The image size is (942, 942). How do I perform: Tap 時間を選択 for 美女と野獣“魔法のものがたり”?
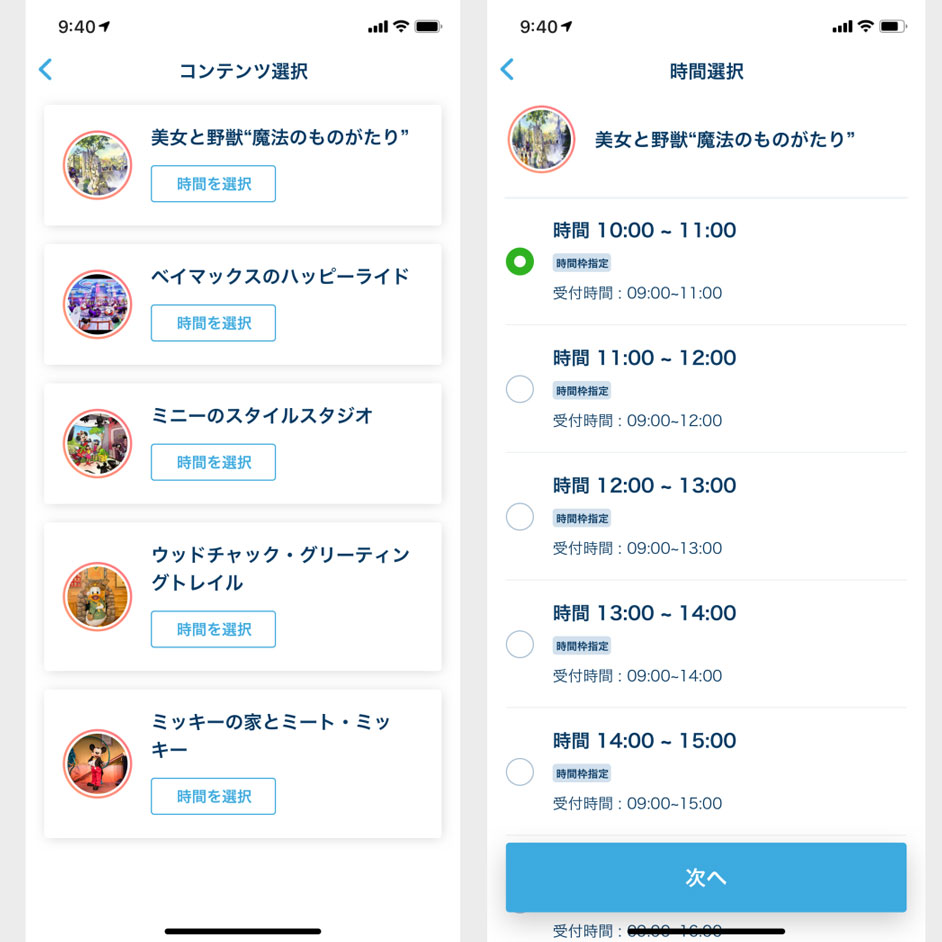pos(213,184)
